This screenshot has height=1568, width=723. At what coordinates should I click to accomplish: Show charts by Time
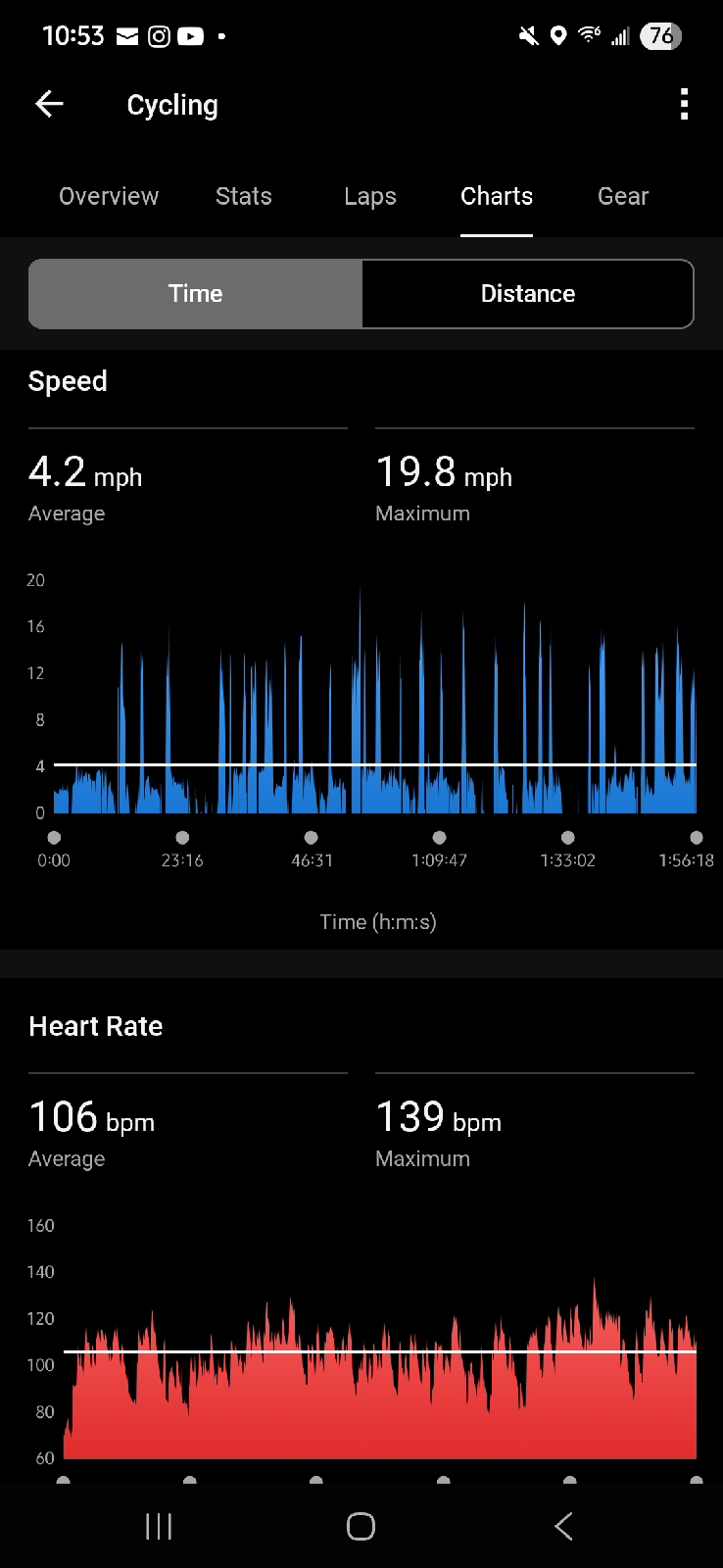tap(196, 294)
